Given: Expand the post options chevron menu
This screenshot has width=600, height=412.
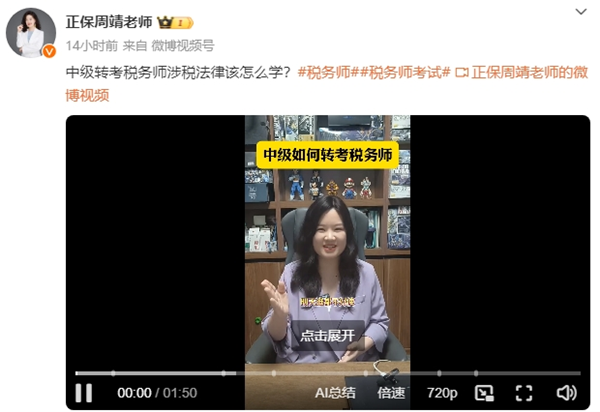Looking at the screenshot, I should (581, 14).
